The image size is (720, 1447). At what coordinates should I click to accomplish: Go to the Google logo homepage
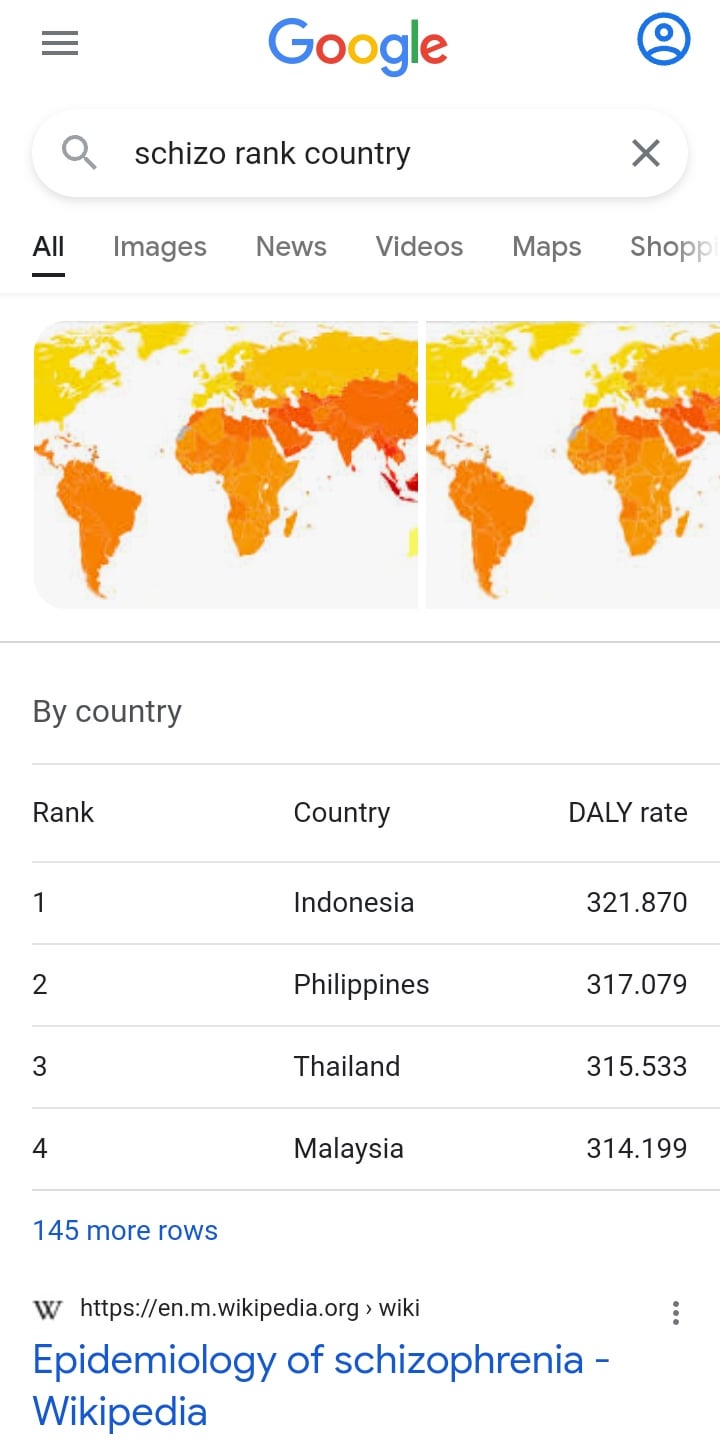click(358, 45)
